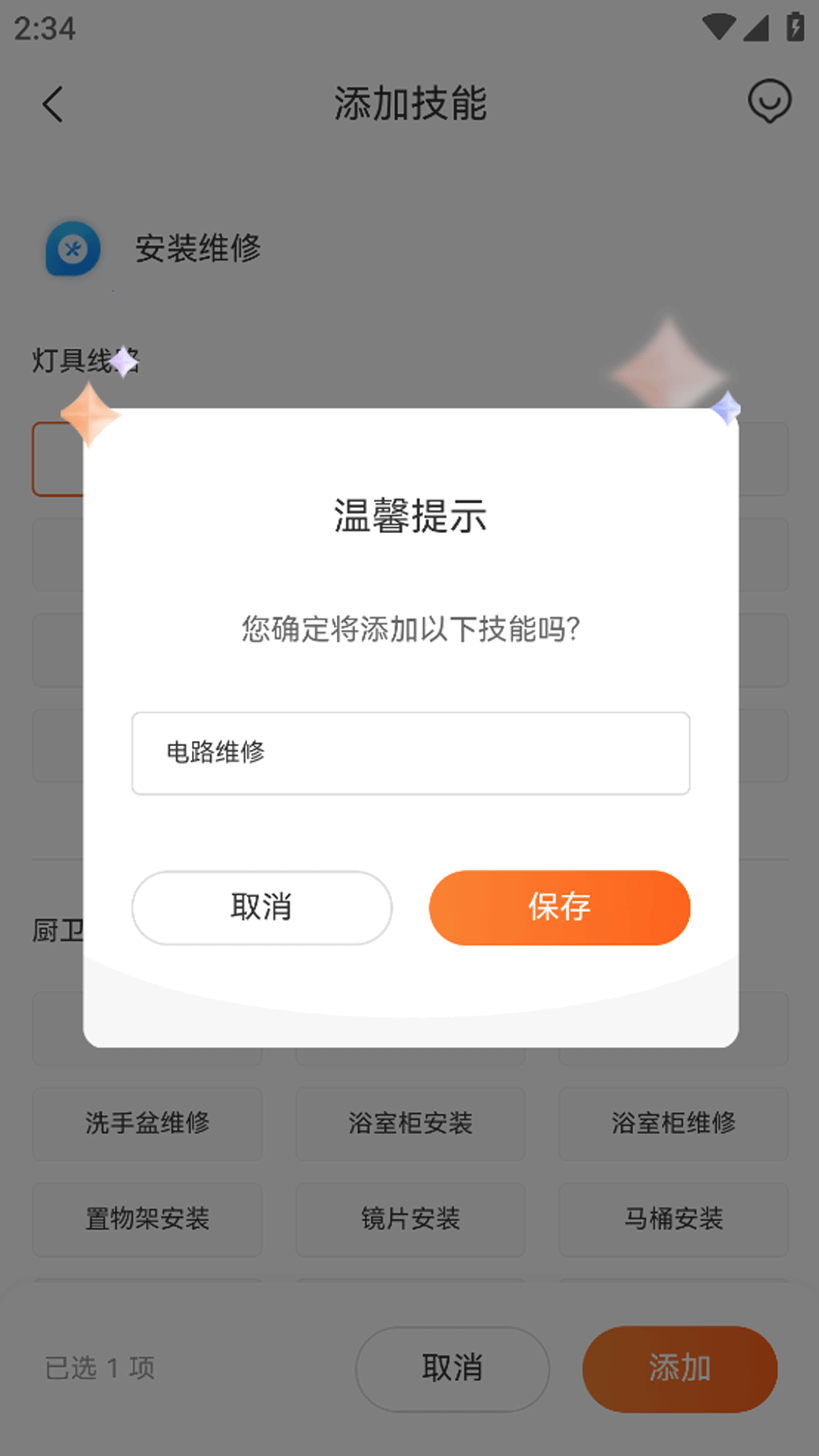Toggle the 浴室柜安装 skill option

click(410, 1125)
